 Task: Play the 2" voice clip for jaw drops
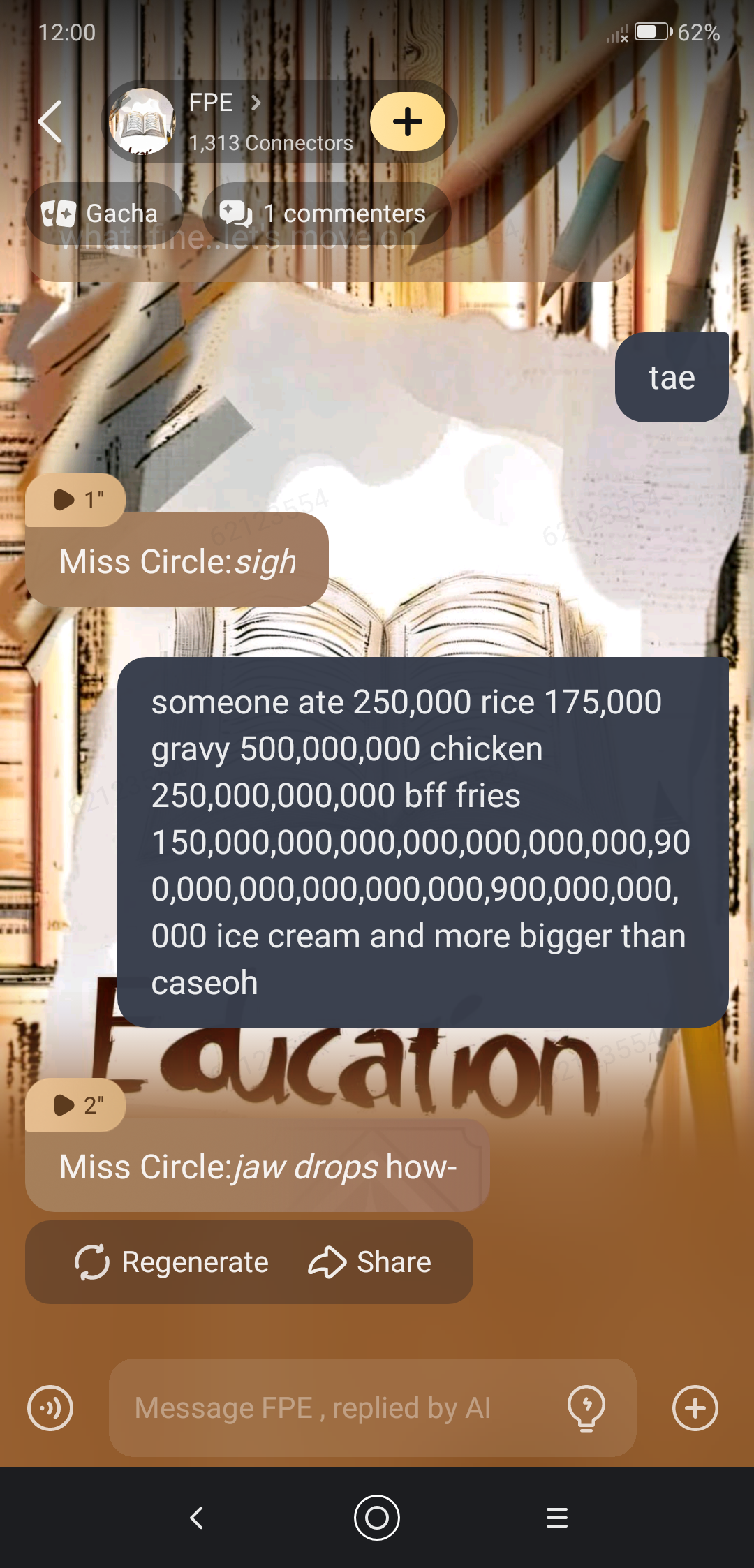[75, 1105]
